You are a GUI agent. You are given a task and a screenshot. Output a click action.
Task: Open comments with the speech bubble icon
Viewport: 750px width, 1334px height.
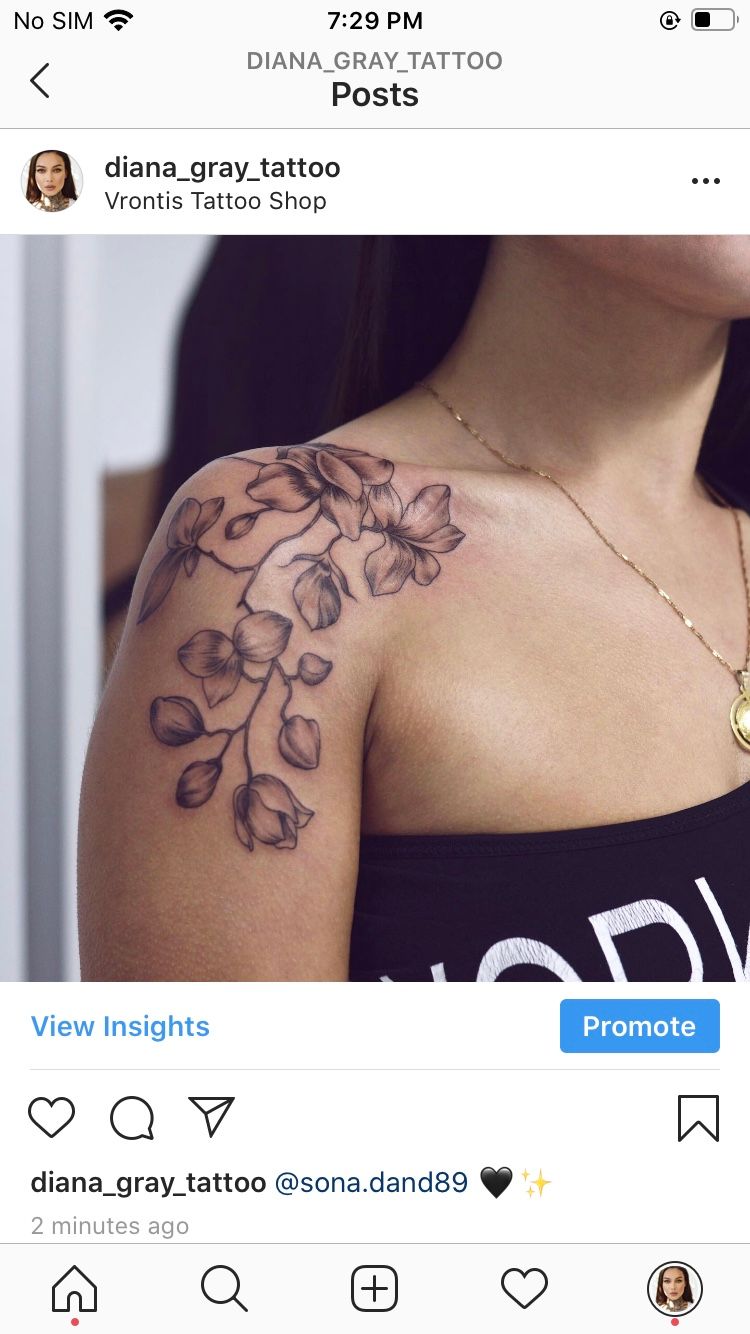(x=131, y=1118)
